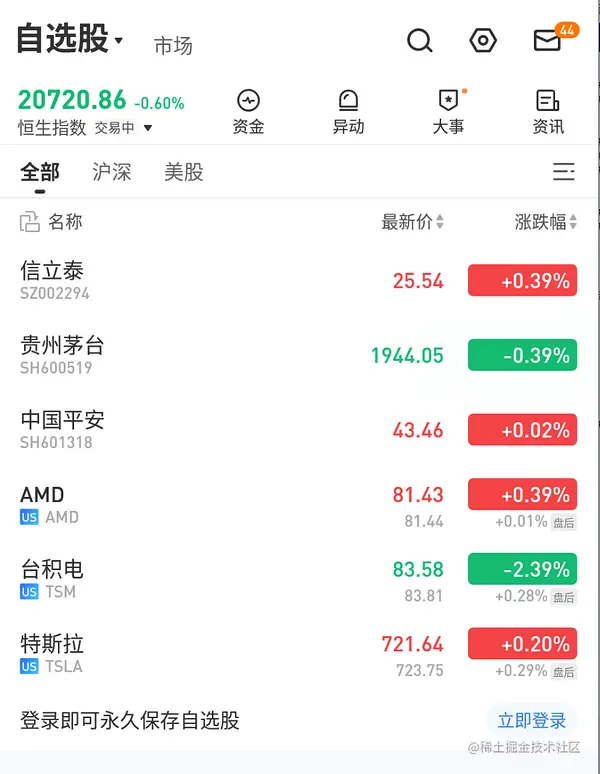Open the 大事 shortcut
This screenshot has width=600, height=774.
coord(448,112)
